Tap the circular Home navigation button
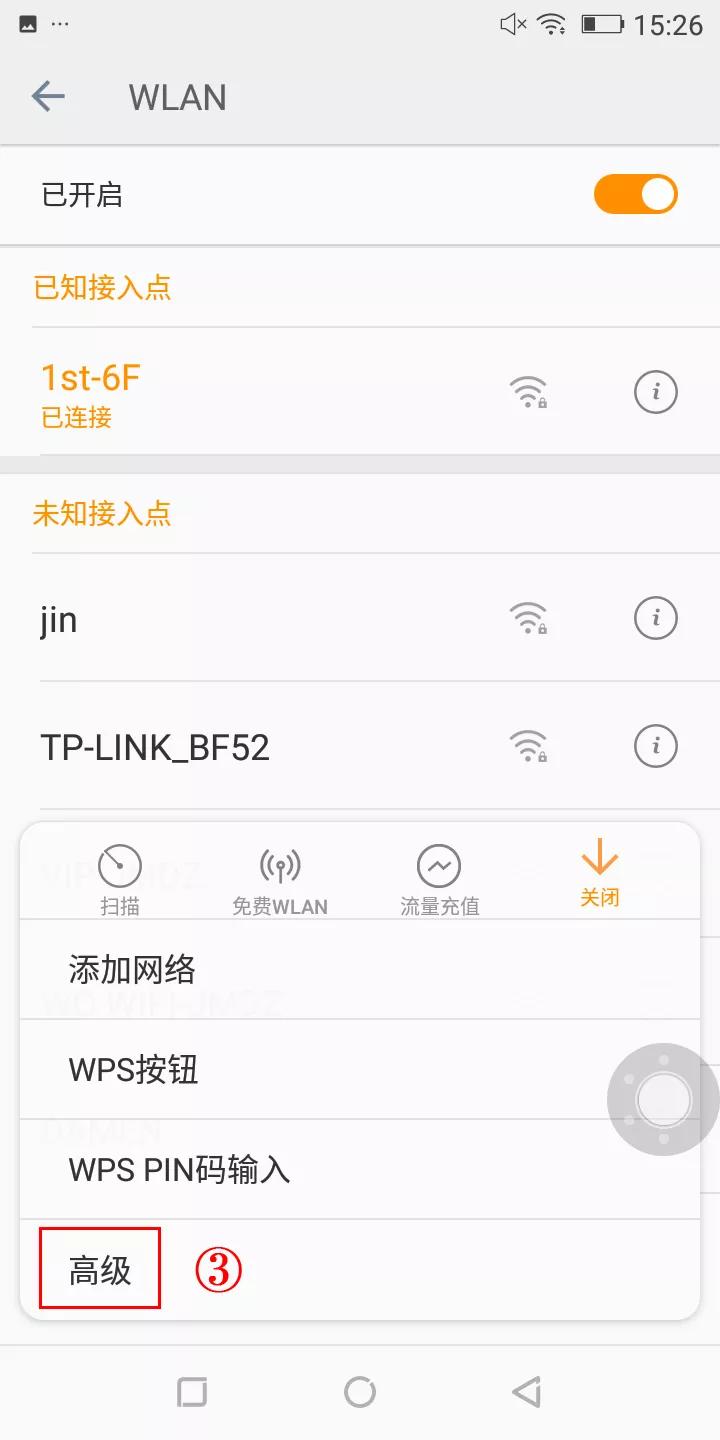The width and height of the screenshot is (720, 1440). 360,1391
